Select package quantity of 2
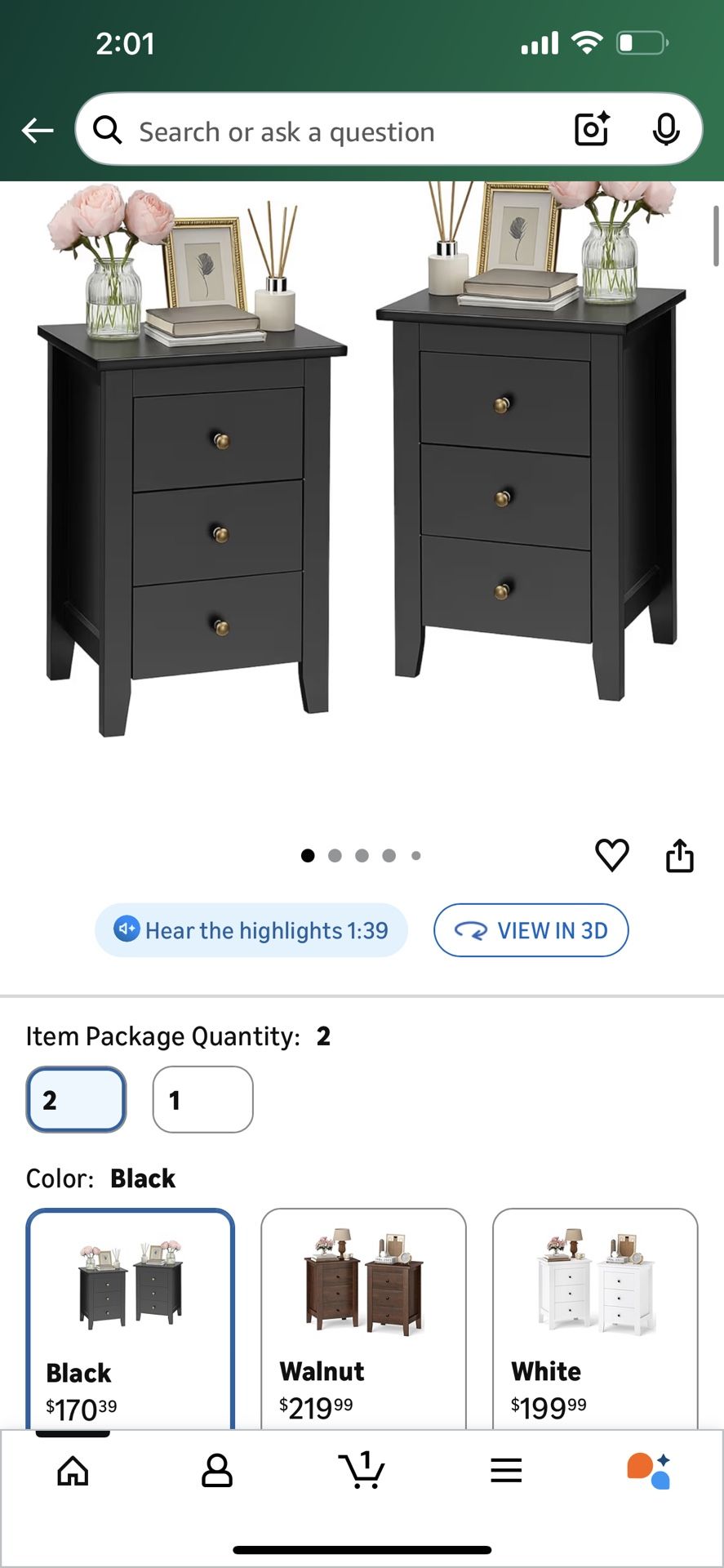The image size is (724, 1568). coord(75,1099)
